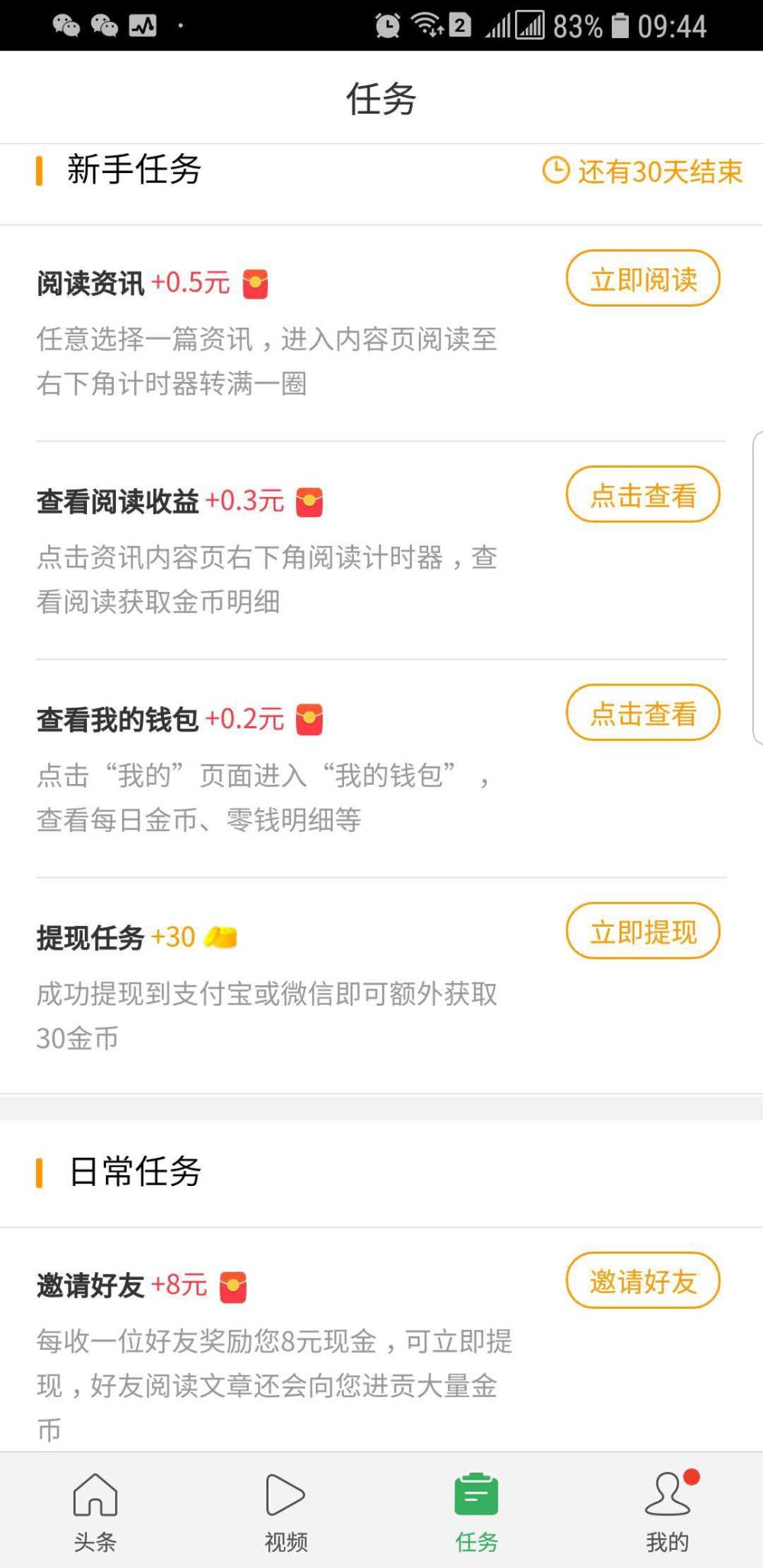
Task: Click the clock icon near 还有30天结束
Action: 556,172
